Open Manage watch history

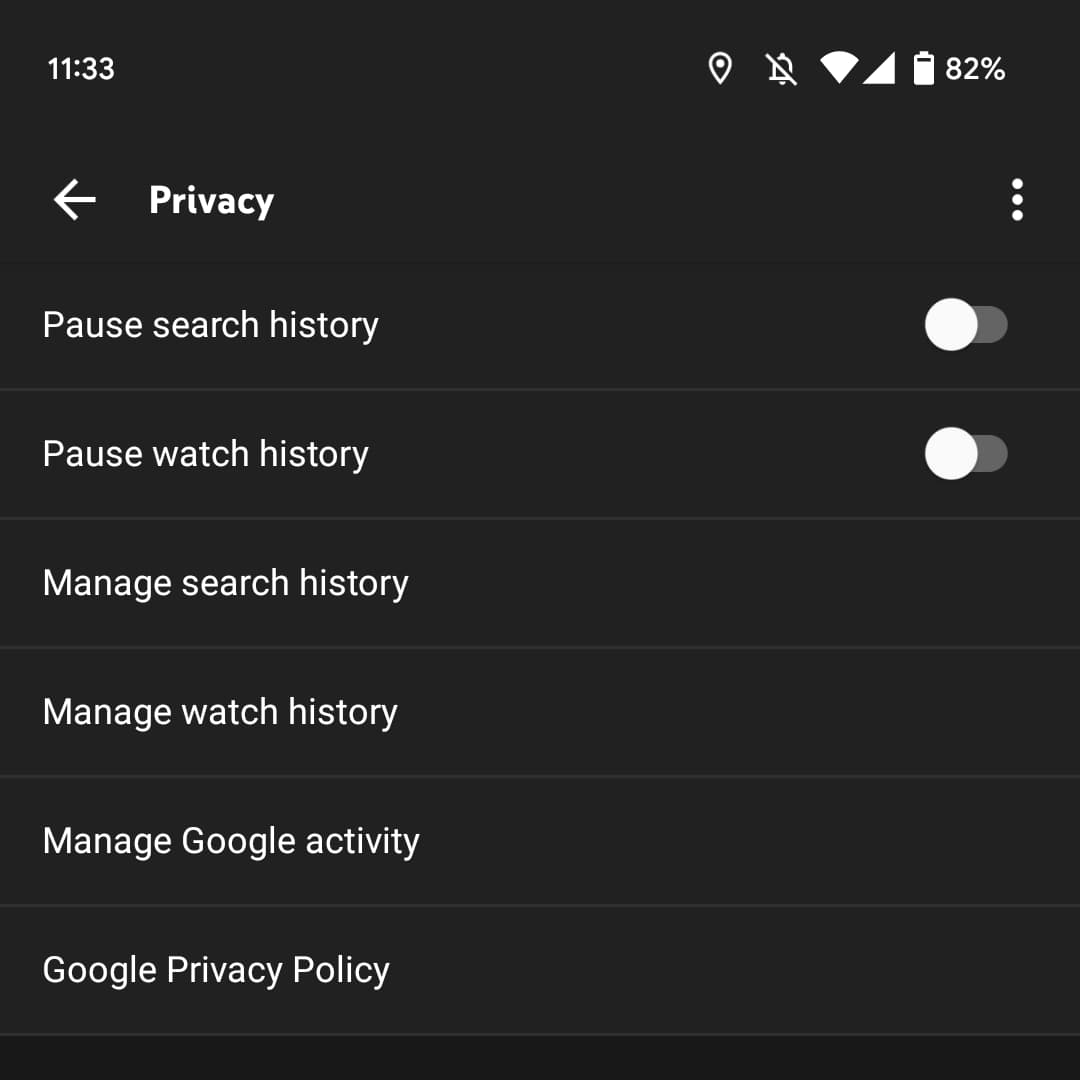(x=220, y=712)
